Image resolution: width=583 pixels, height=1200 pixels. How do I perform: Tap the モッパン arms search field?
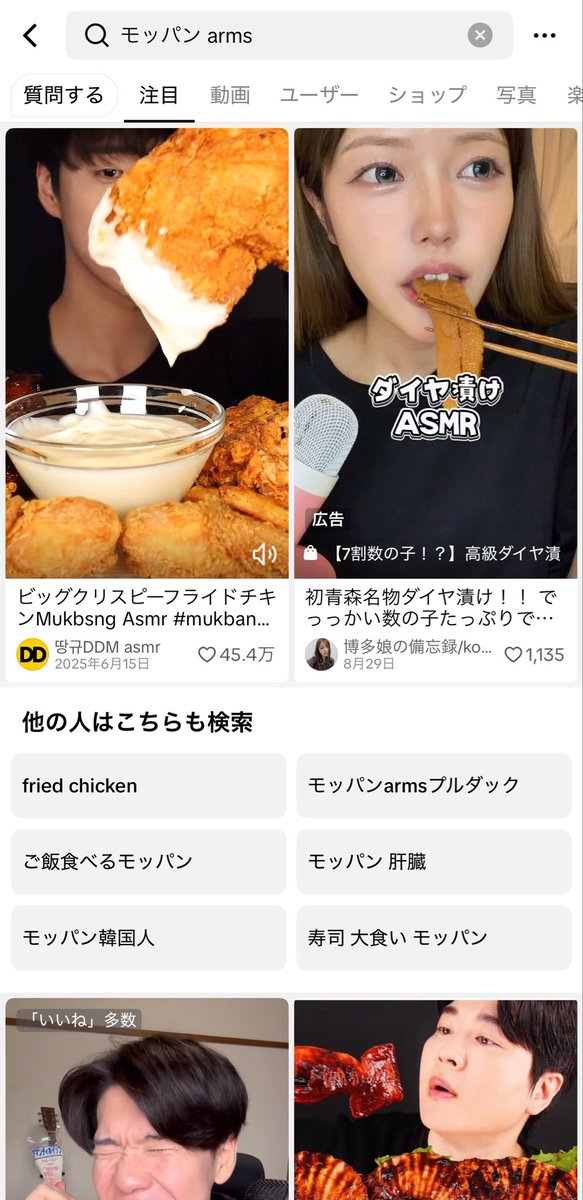(x=289, y=36)
